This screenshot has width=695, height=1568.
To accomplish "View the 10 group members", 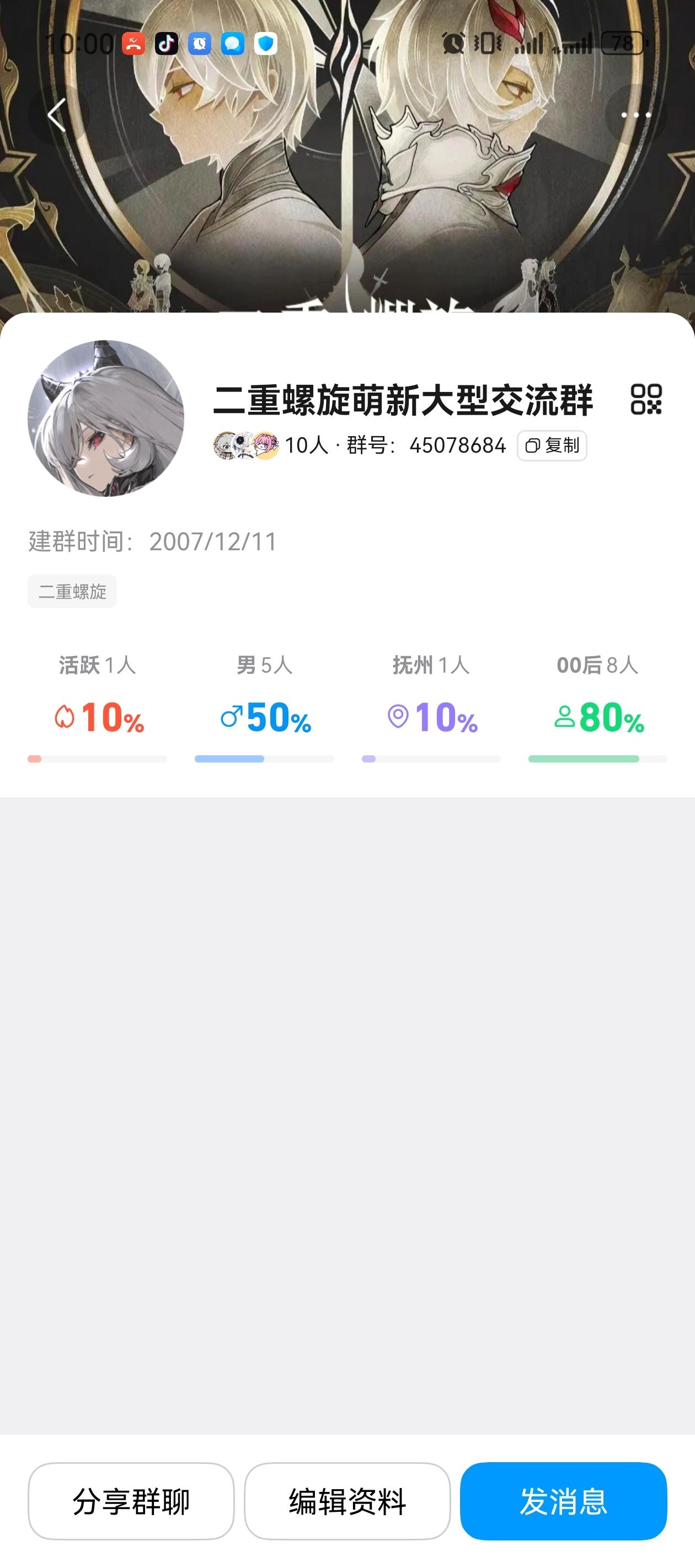I will (x=271, y=445).
